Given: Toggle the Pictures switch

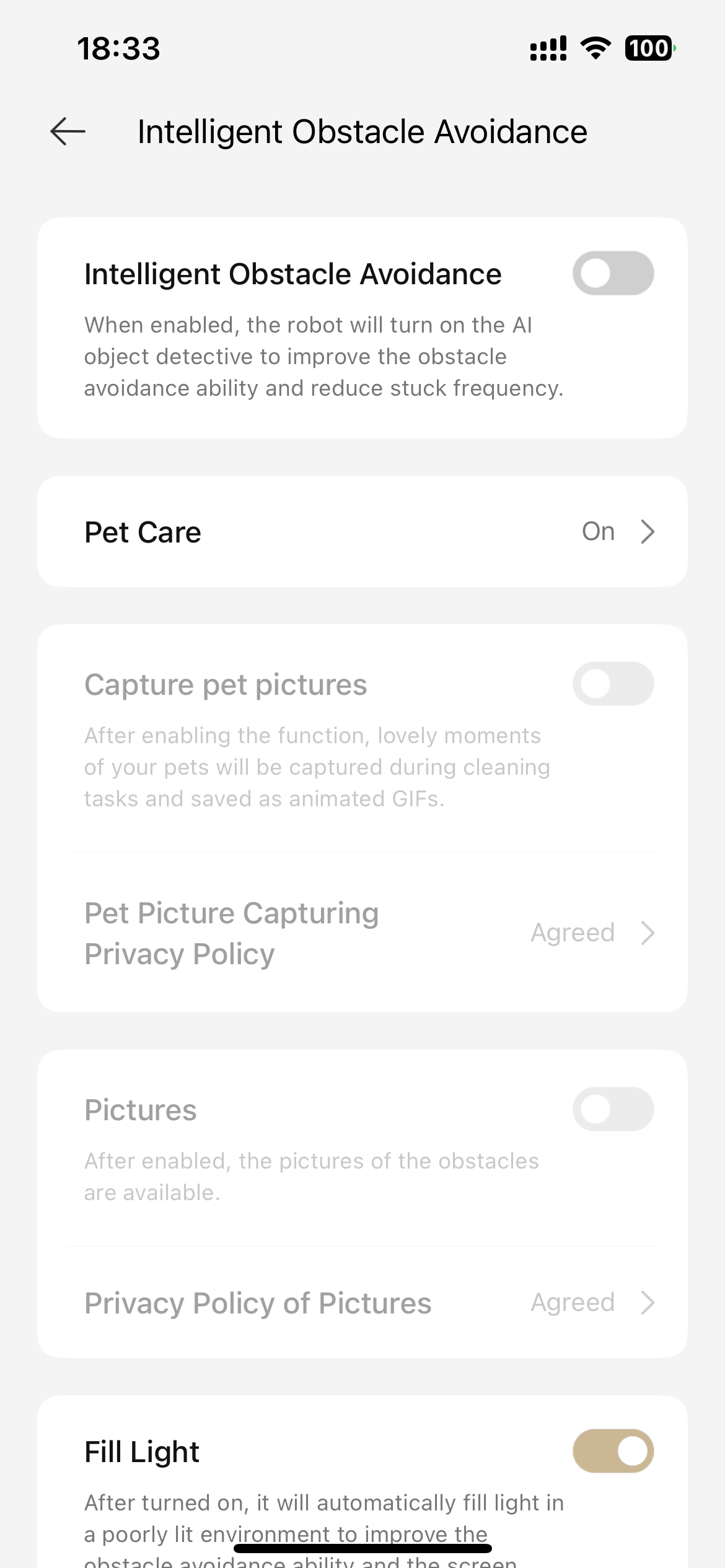Looking at the screenshot, I should (x=612, y=1109).
